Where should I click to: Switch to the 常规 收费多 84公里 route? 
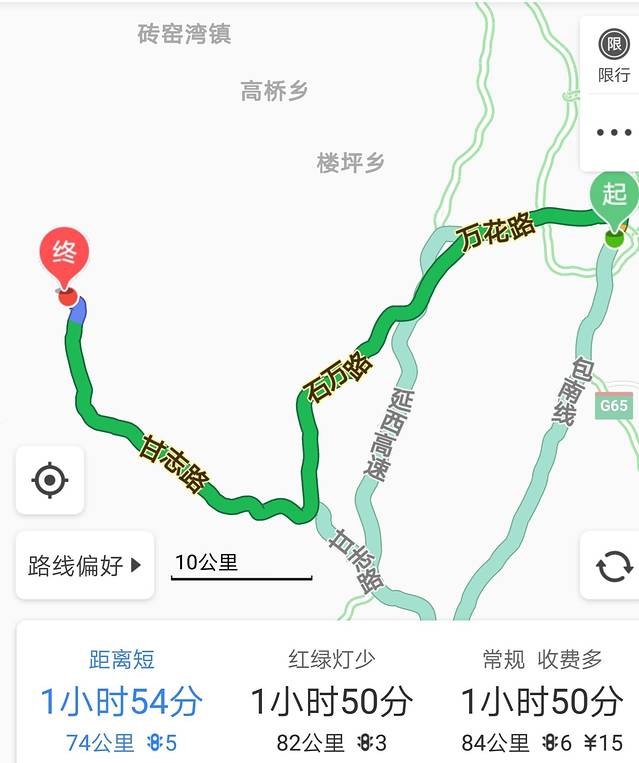(x=542, y=700)
